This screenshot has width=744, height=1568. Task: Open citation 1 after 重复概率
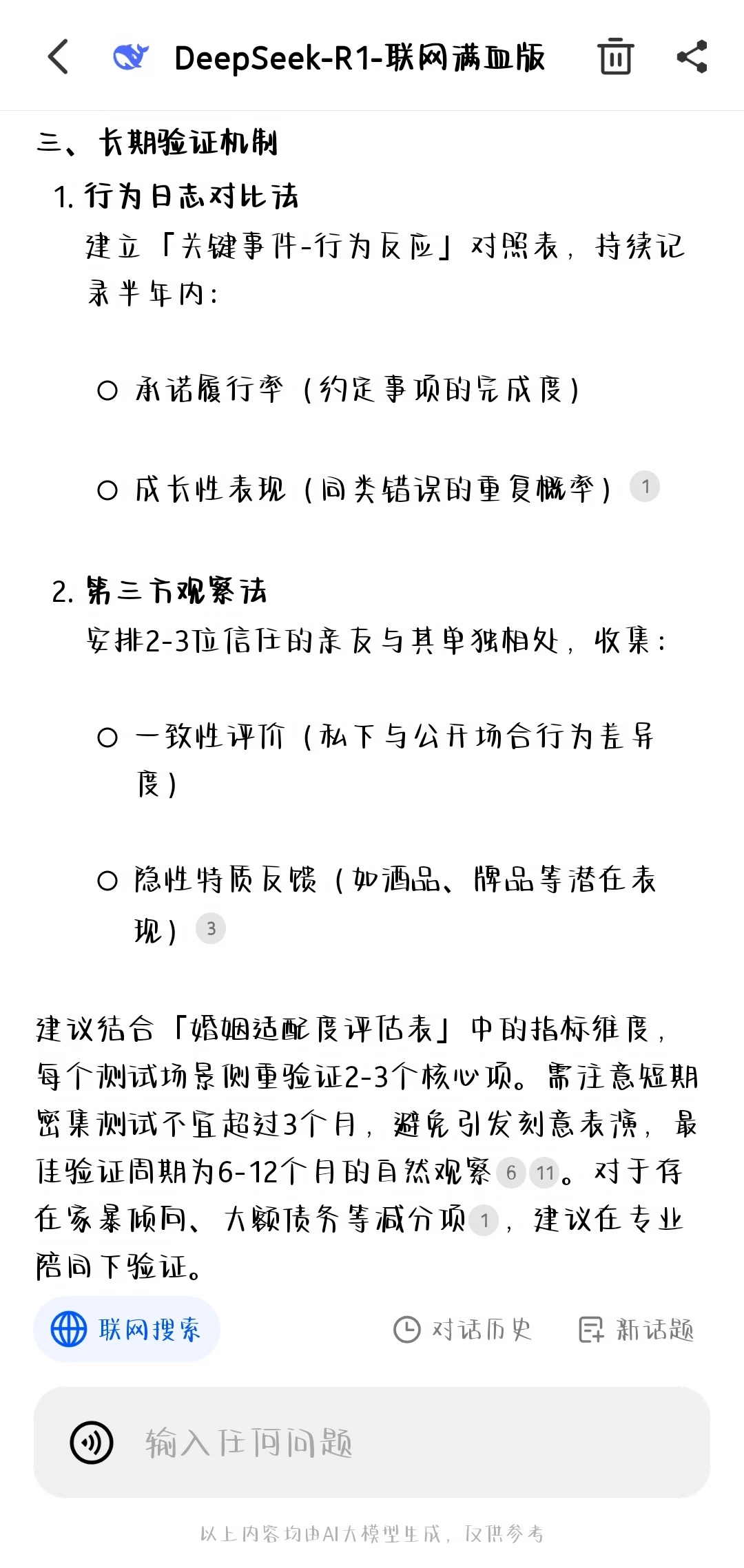[x=645, y=487]
